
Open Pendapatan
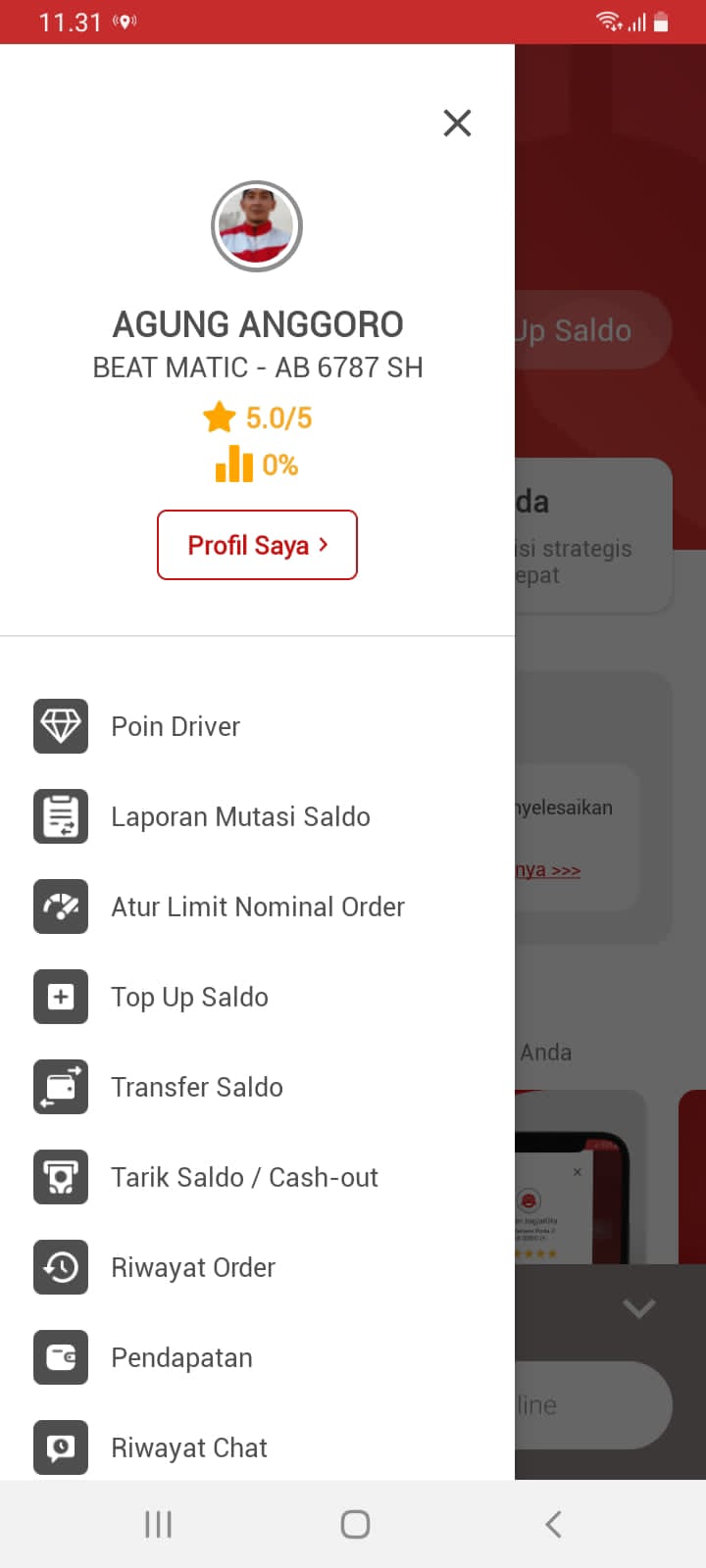(181, 1357)
